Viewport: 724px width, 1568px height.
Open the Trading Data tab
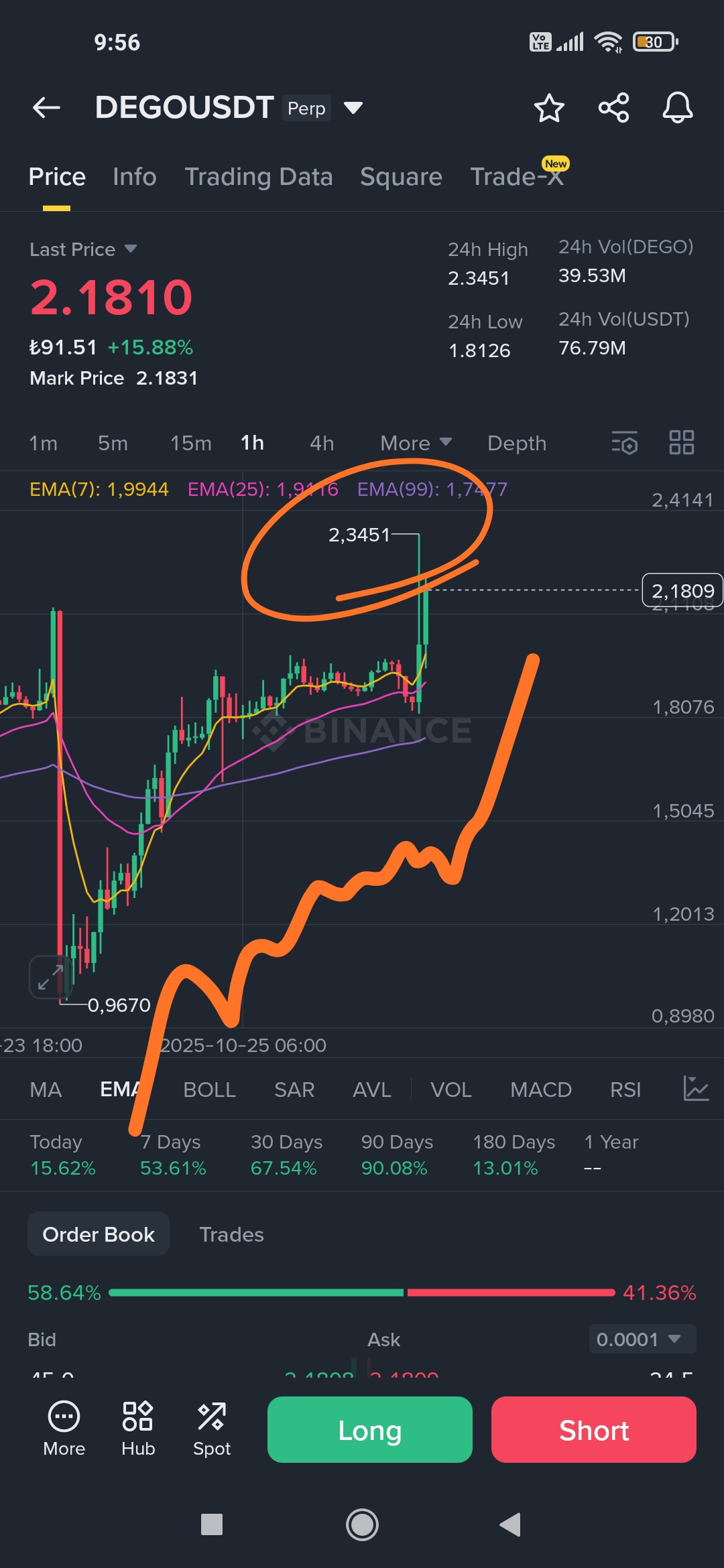(259, 177)
